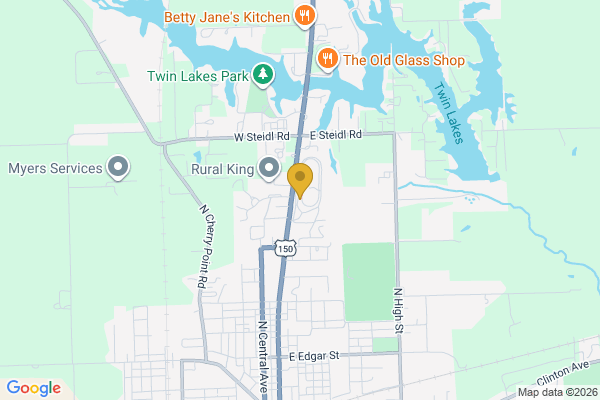Select The Old Glass Shop marker
The width and height of the screenshot is (600, 400).
pos(326,60)
